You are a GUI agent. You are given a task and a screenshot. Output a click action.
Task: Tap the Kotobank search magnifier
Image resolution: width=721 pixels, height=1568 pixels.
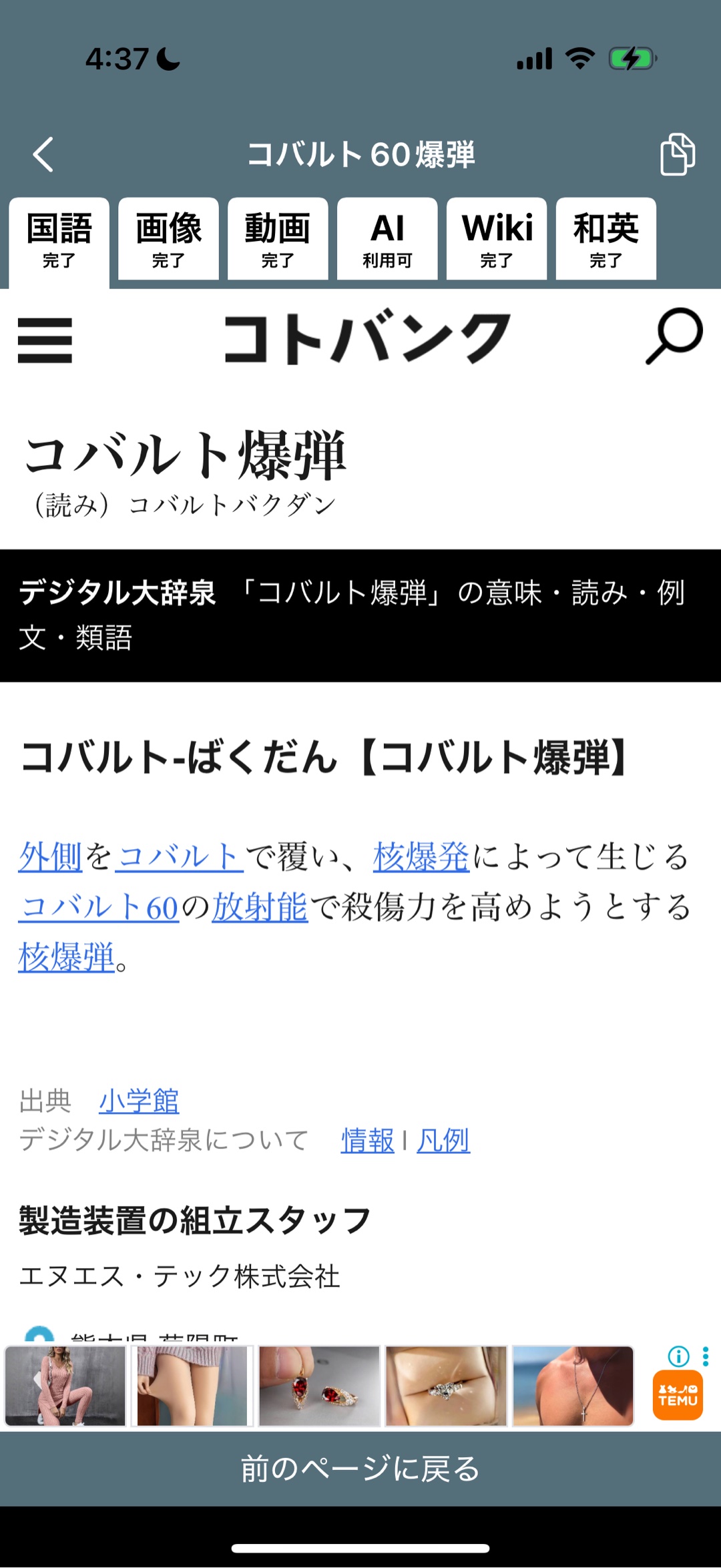pyautogui.click(x=674, y=337)
